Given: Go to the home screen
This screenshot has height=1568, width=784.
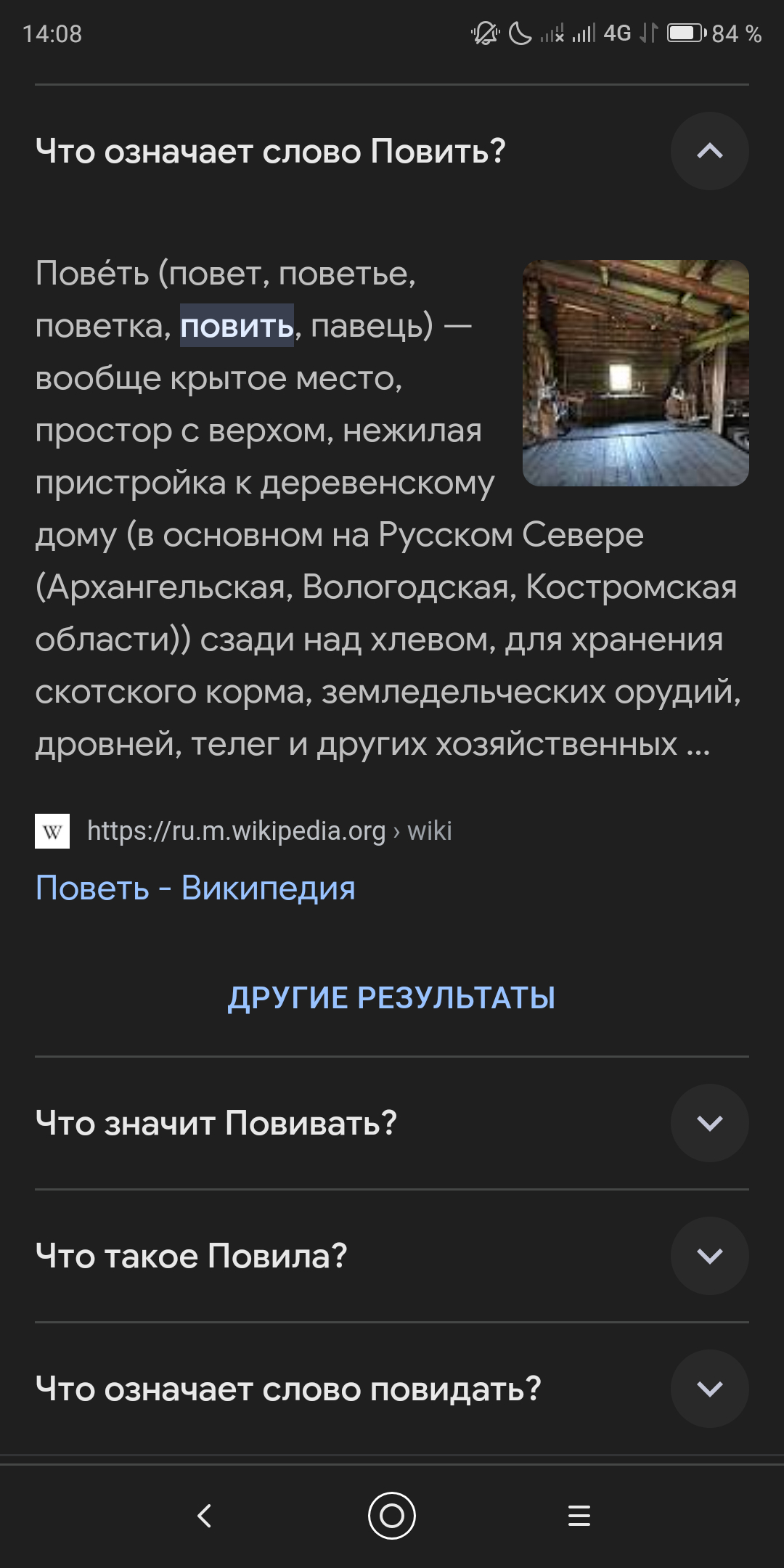Looking at the screenshot, I should pos(392,1515).
